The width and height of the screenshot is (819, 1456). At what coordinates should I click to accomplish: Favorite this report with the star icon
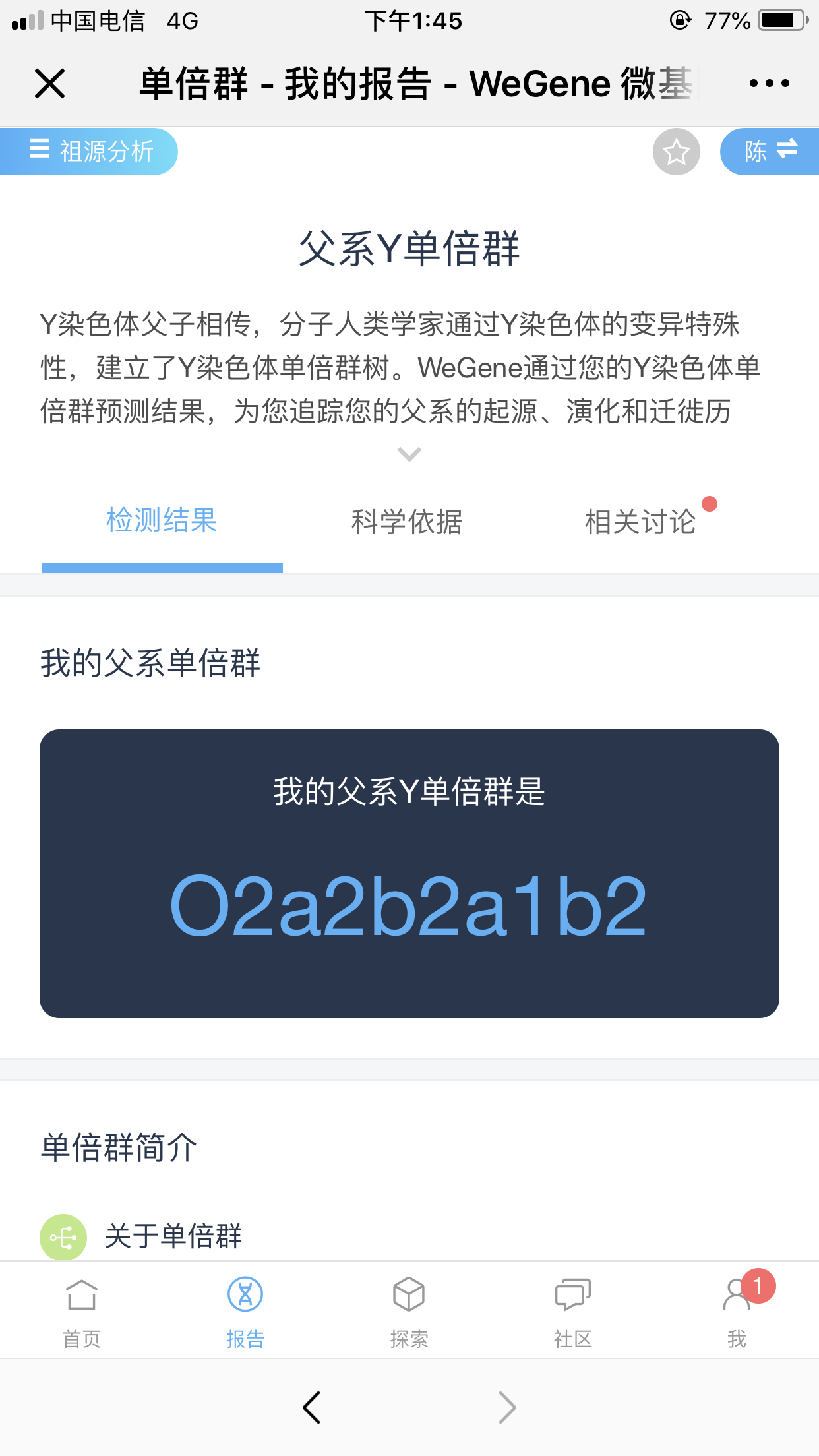[676, 152]
